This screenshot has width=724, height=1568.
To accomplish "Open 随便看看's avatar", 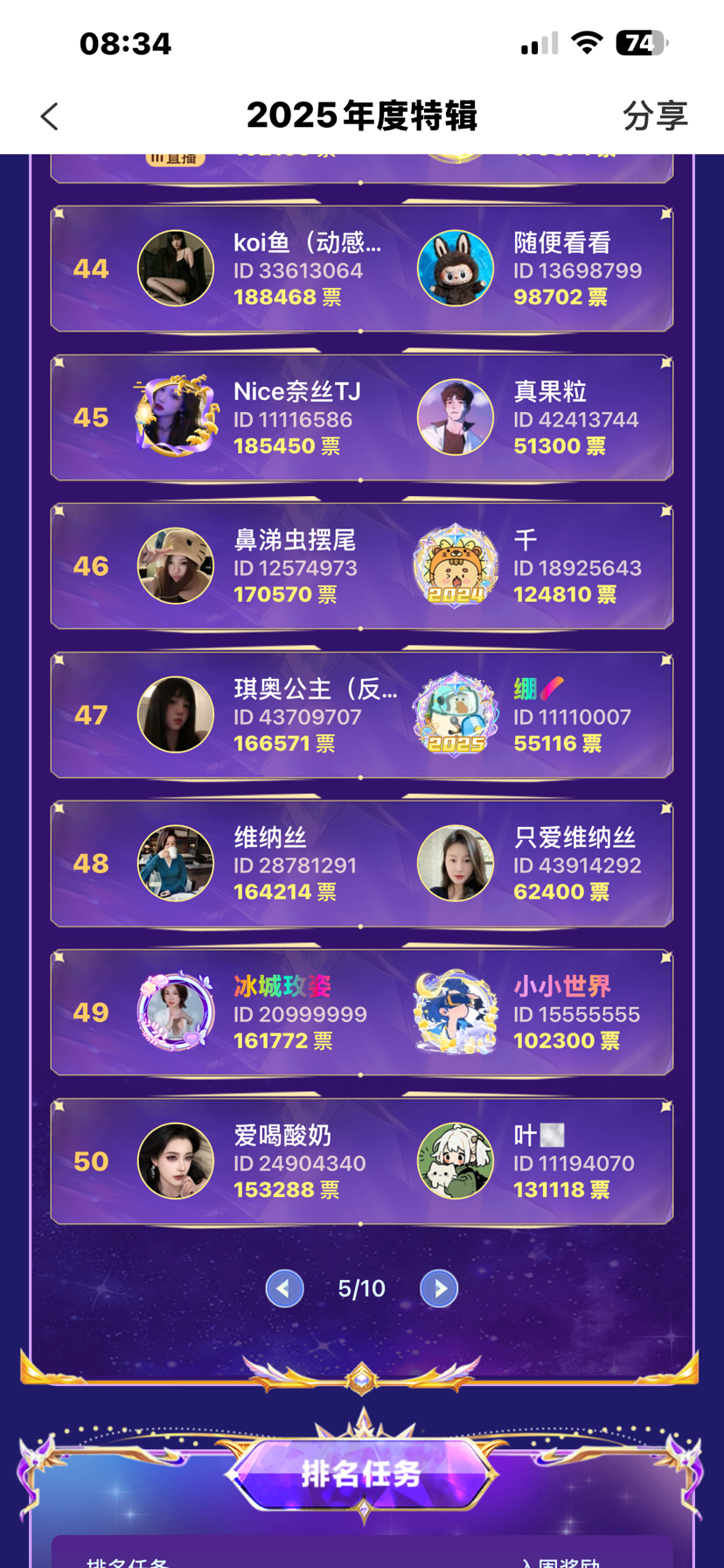I will pos(456,269).
